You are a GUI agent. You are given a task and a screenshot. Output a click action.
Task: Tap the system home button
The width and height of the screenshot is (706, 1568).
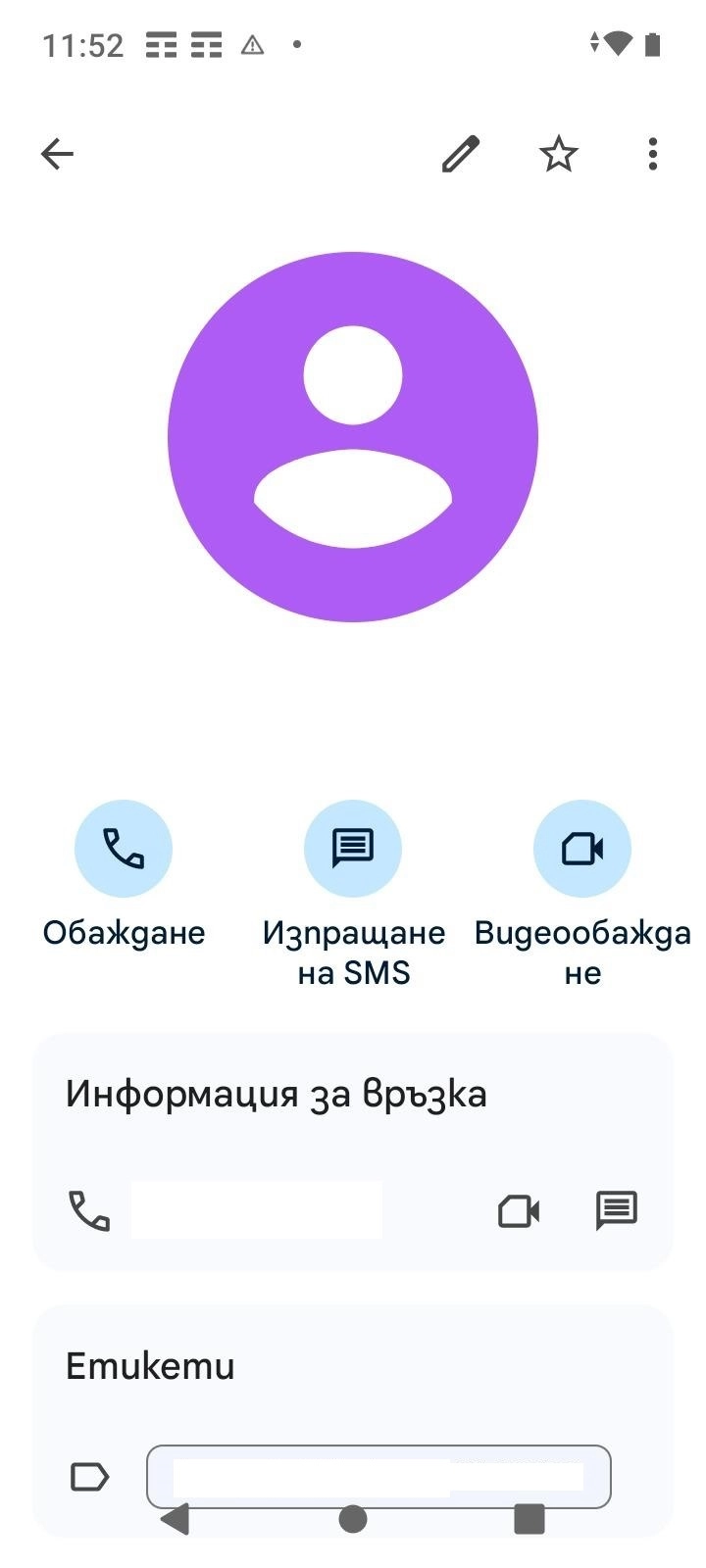pos(353,1519)
